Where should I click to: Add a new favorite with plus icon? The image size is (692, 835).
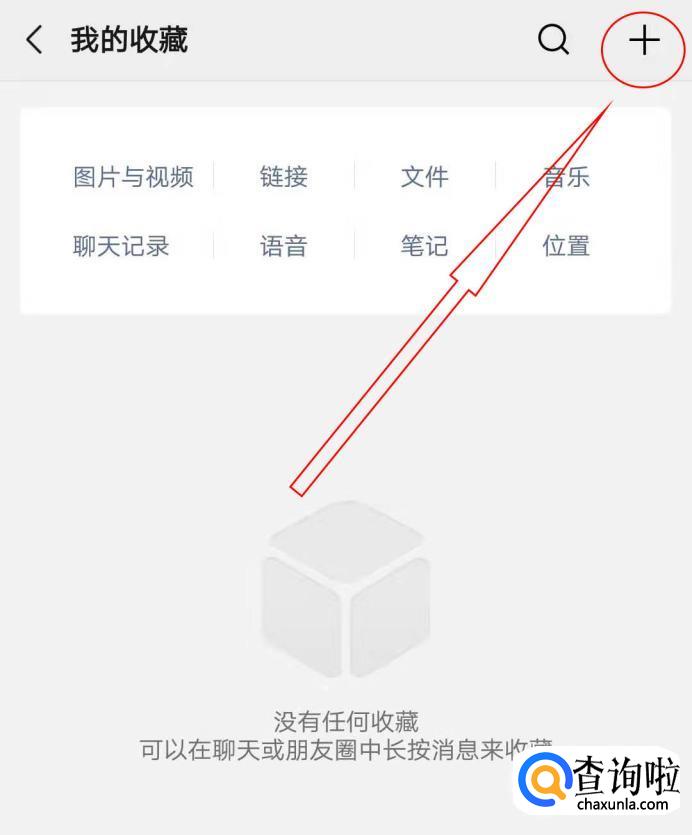pos(644,41)
